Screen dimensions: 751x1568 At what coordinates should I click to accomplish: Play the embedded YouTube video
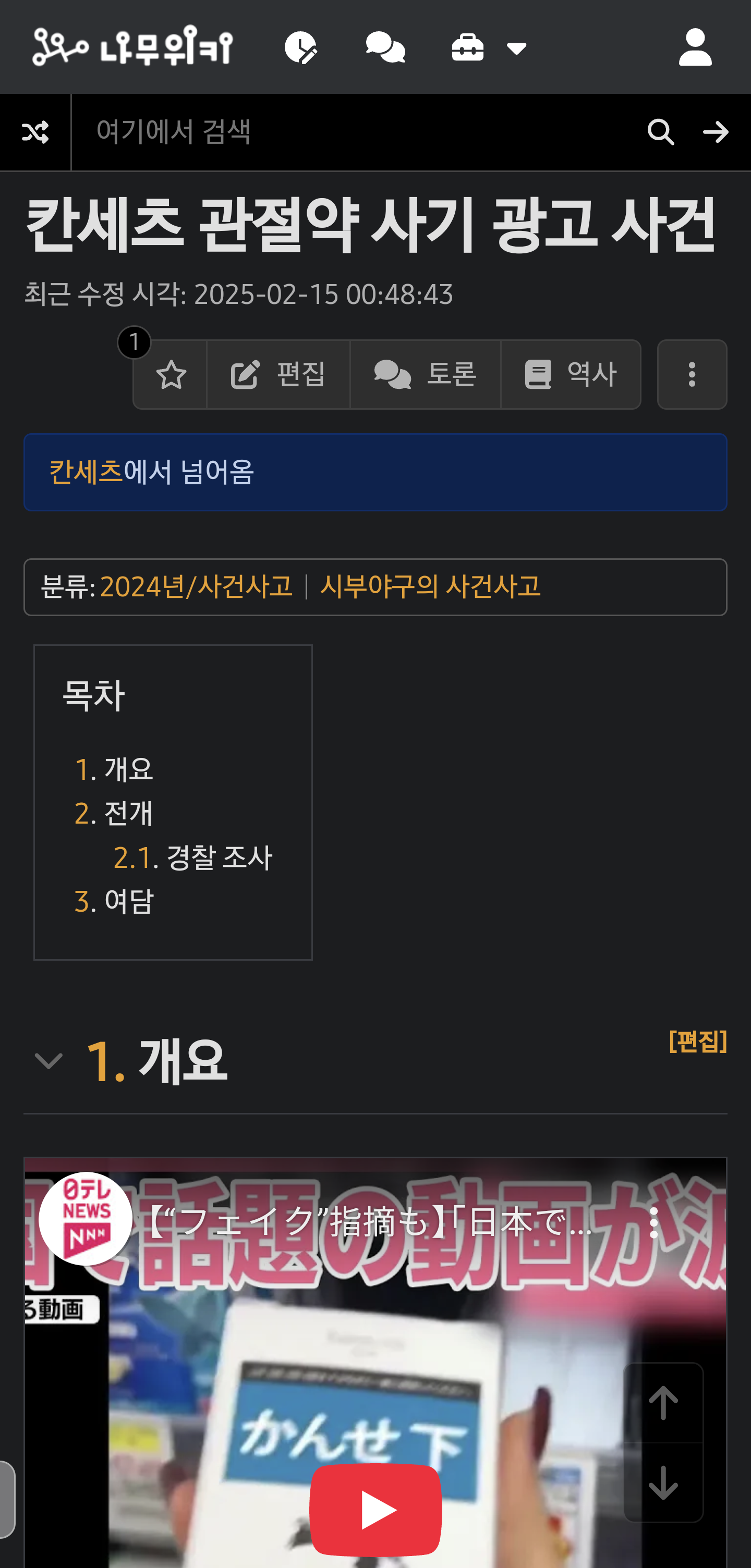tap(375, 1509)
